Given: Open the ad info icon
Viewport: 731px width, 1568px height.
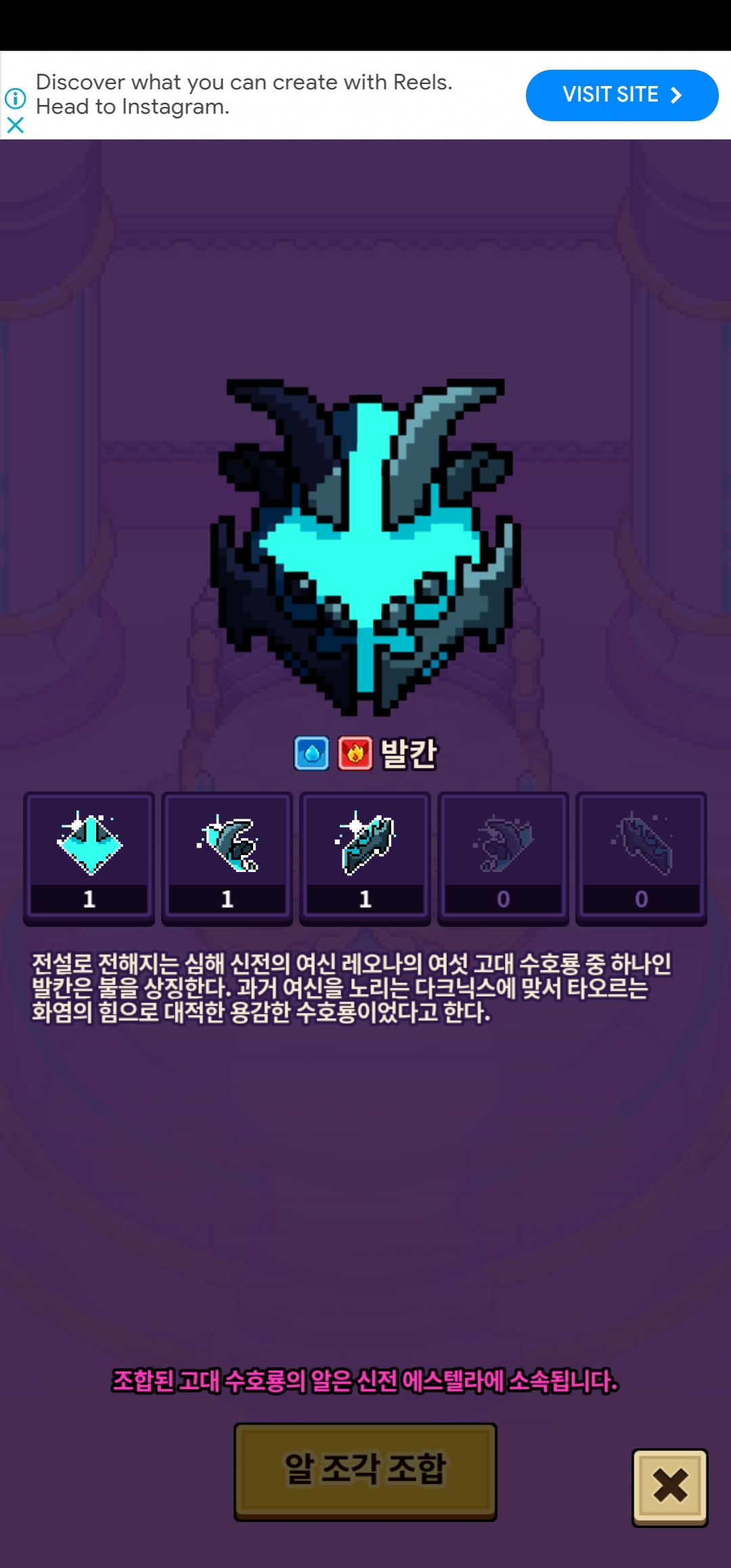Looking at the screenshot, I should pyautogui.click(x=15, y=99).
